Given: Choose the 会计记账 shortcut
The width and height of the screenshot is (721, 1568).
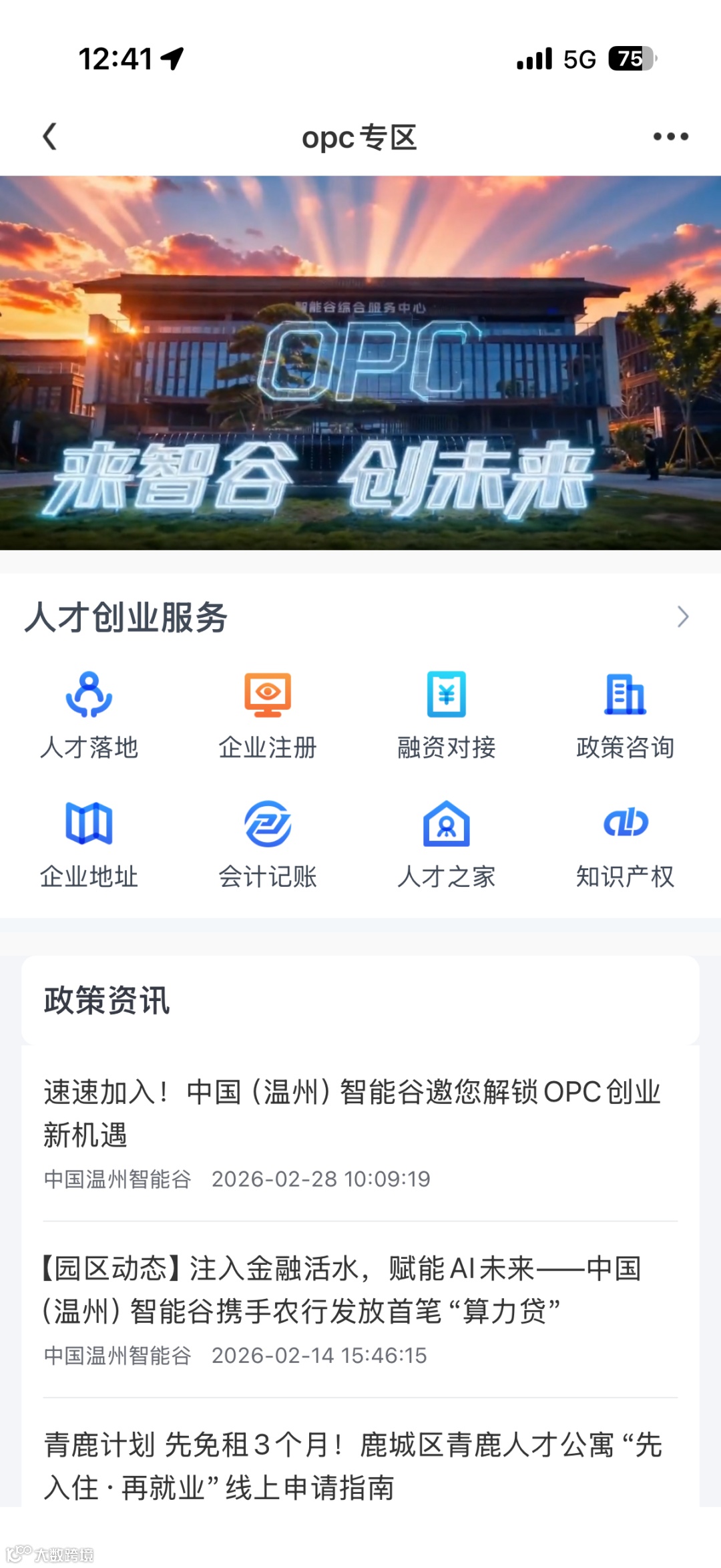Looking at the screenshot, I should (268, 844).
